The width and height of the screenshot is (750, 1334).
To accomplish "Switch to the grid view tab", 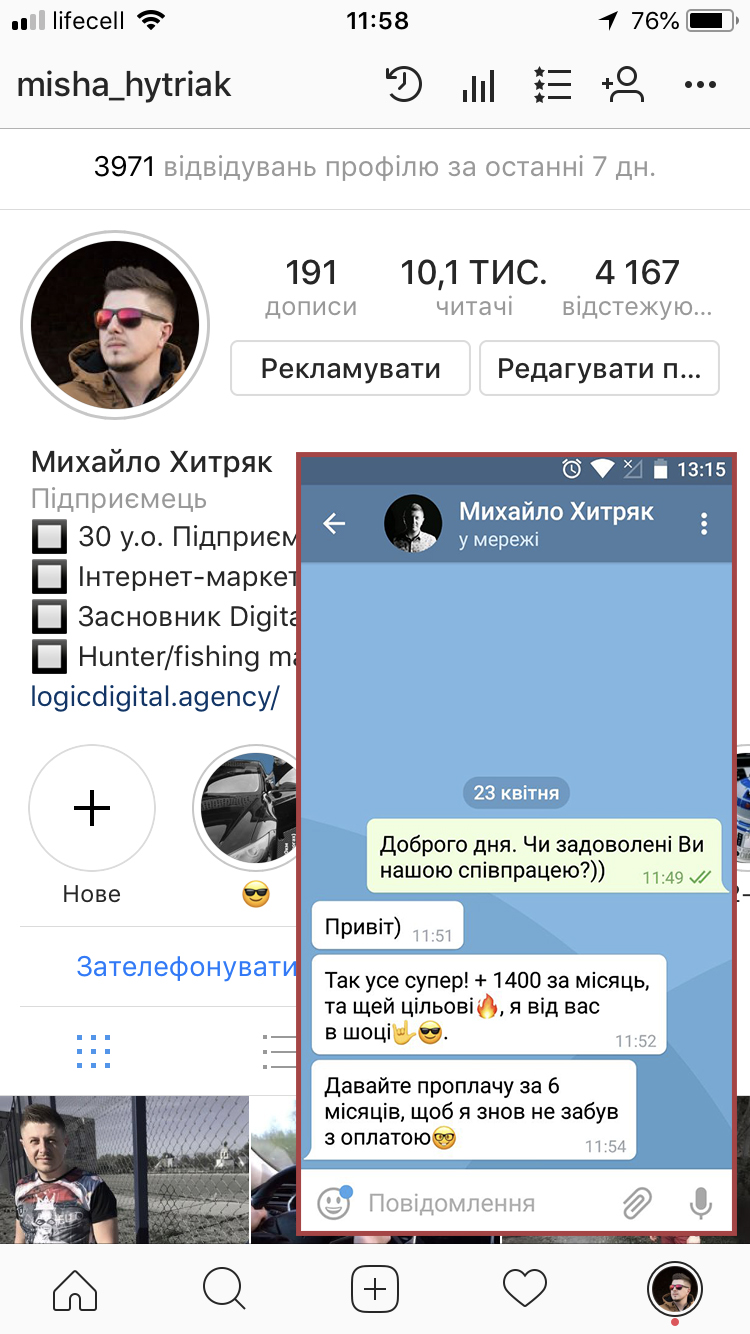I will pyautogui.click(x=94, y=1052).
